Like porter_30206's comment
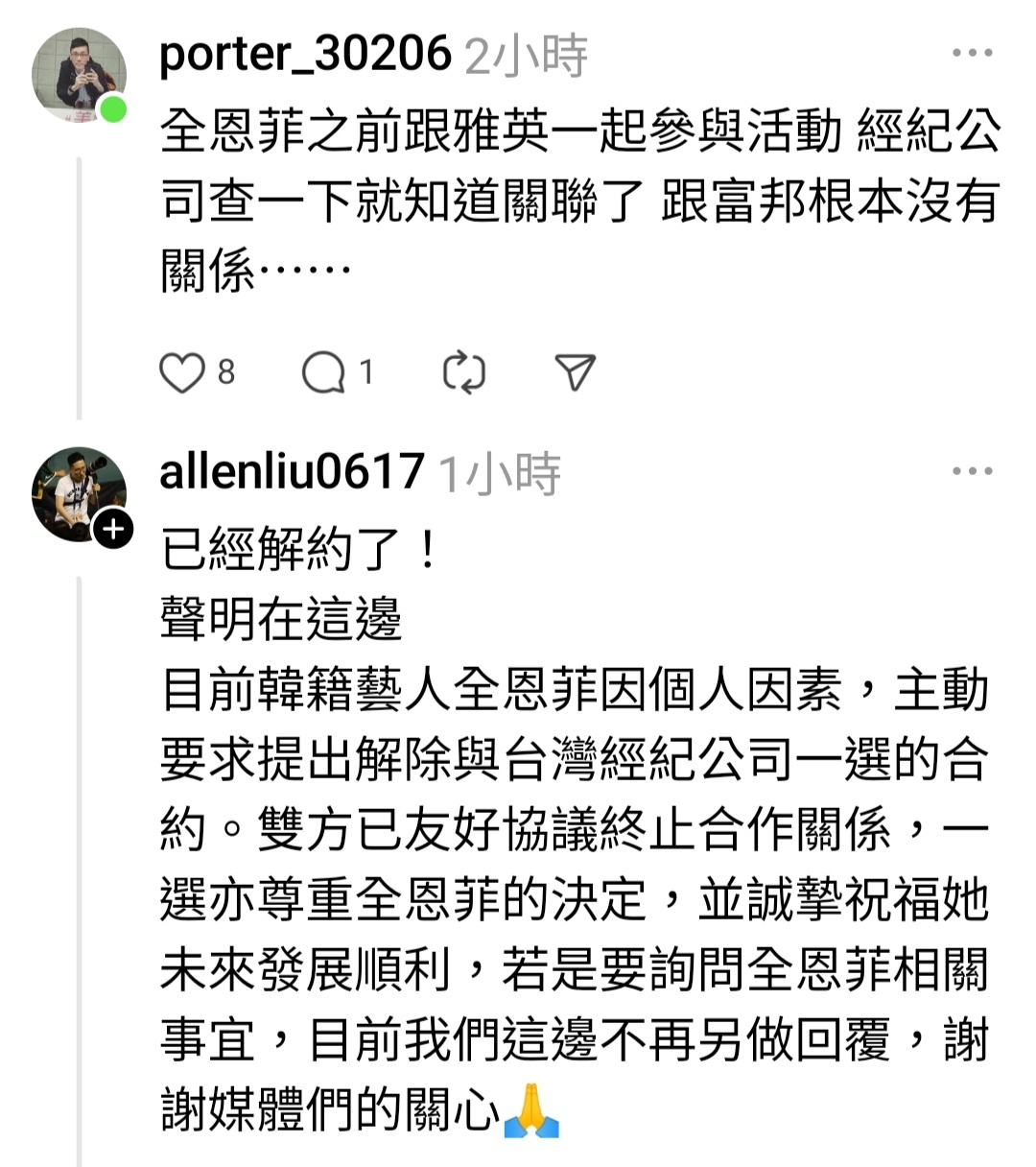1036x1167 pixels. pos(182,372)
